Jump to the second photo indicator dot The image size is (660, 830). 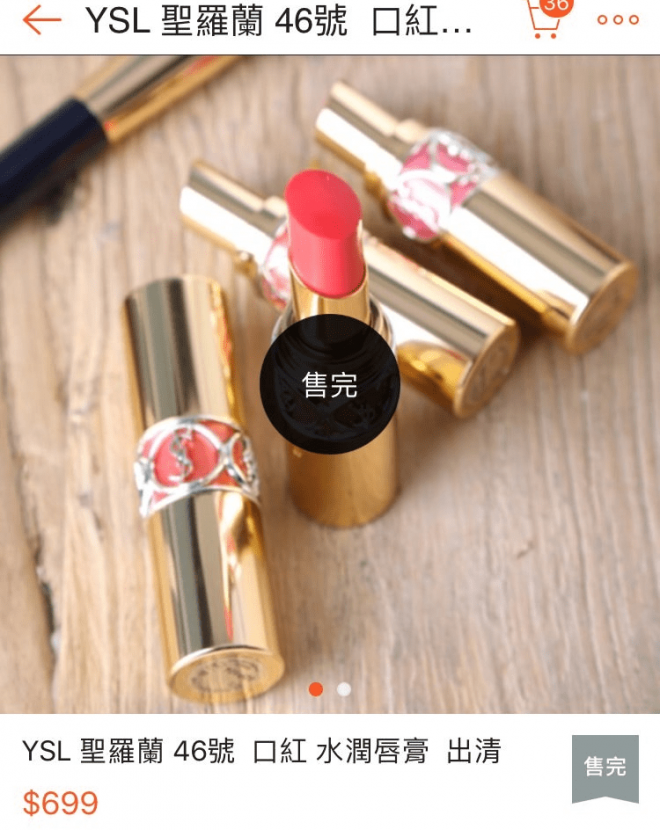344,689
